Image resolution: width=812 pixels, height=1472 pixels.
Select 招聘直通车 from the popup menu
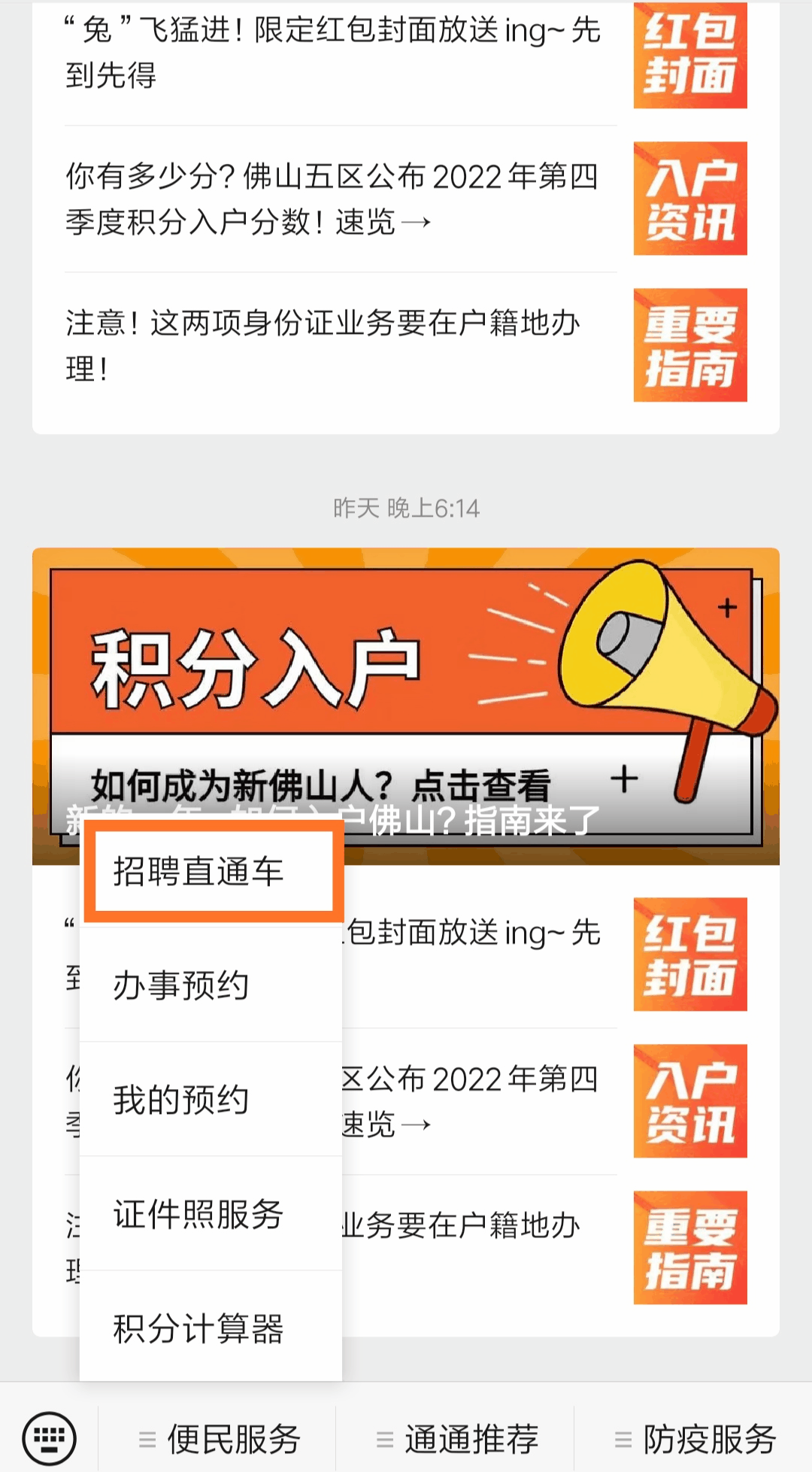point(211,873)
